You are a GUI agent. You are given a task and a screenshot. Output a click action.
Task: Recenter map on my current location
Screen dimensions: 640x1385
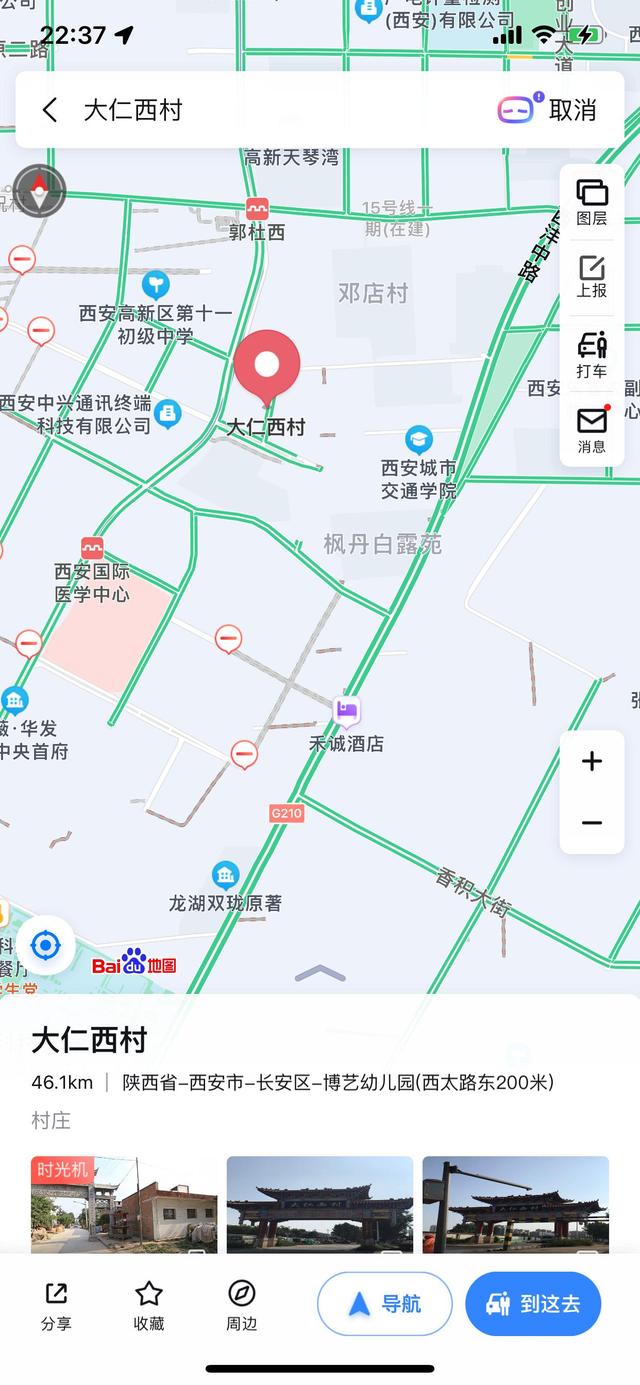tap(45, 945)
